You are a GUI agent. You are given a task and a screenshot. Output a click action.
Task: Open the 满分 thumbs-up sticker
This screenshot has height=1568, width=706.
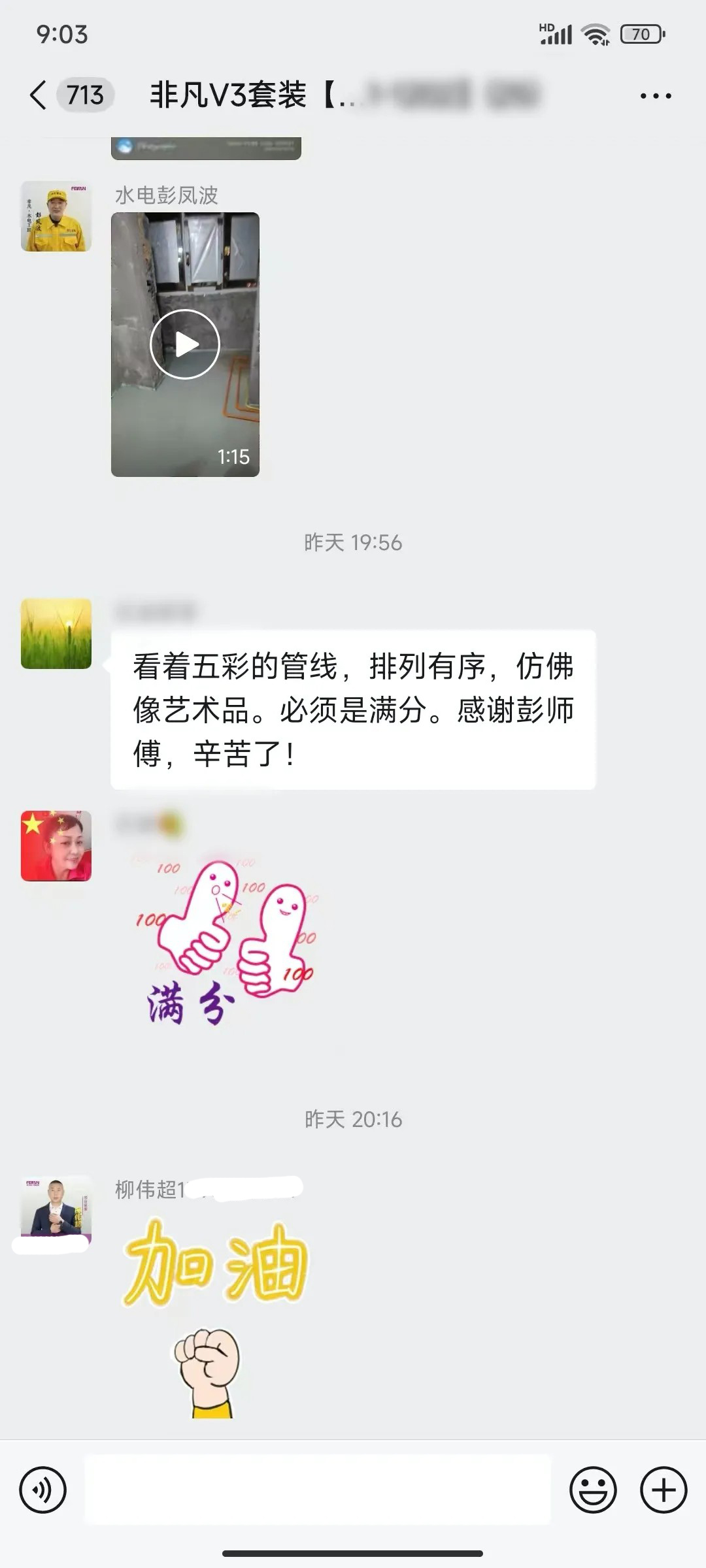(226, 941)
